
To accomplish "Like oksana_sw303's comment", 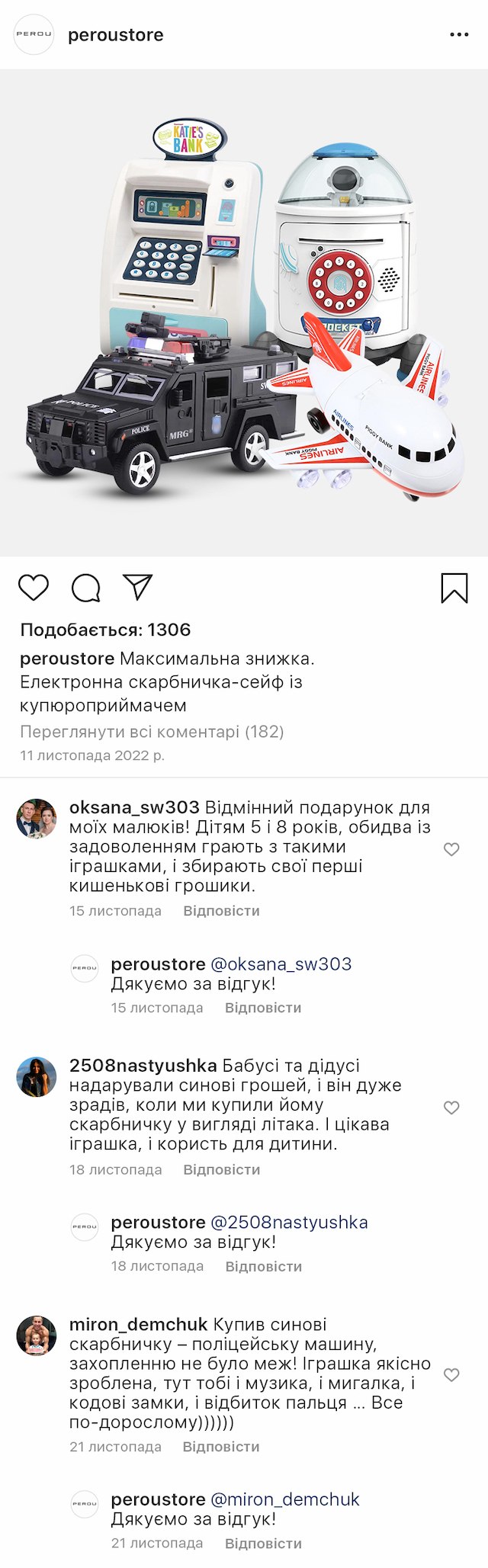I will point(451,849).
